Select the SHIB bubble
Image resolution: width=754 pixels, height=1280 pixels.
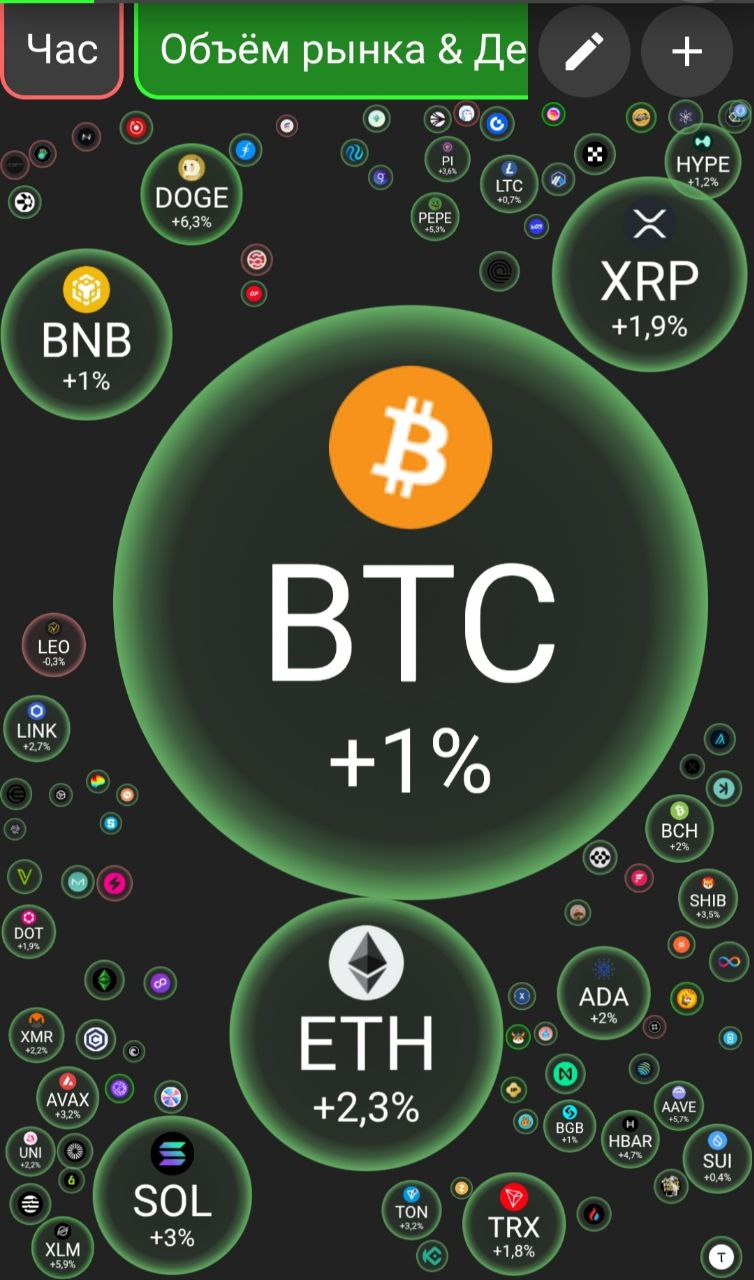click(x=707, y=898)
